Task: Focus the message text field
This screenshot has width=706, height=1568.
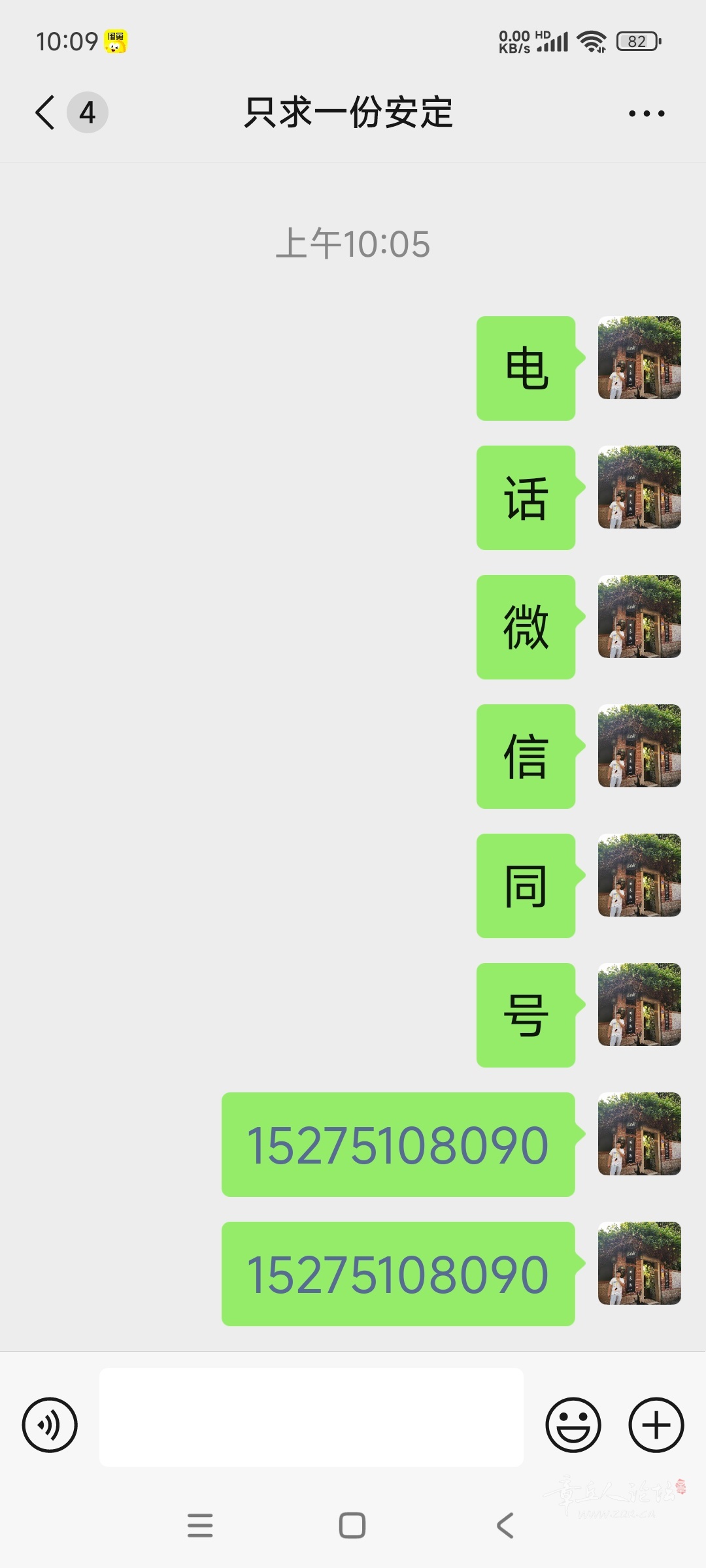Action: click(x=311, y=1418)
